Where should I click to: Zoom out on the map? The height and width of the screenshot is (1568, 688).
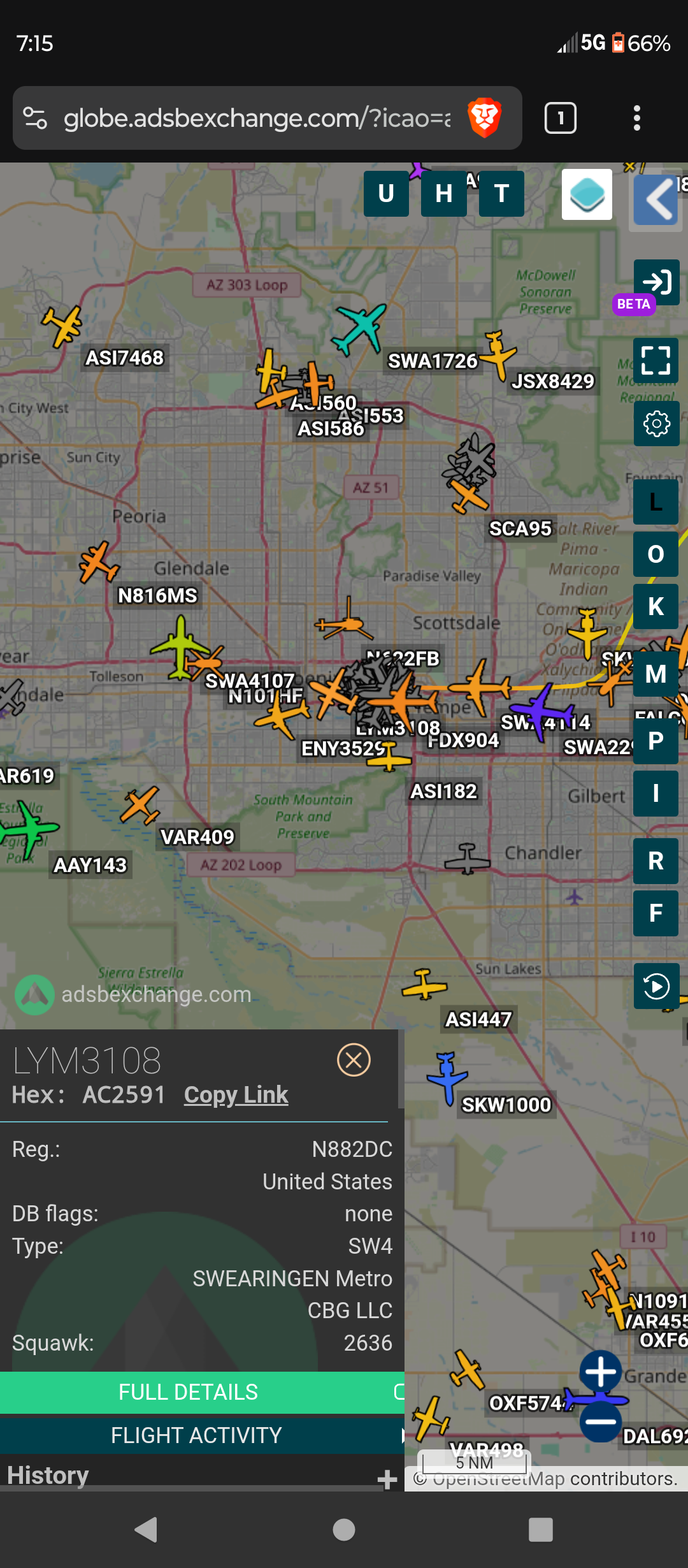600,1421
